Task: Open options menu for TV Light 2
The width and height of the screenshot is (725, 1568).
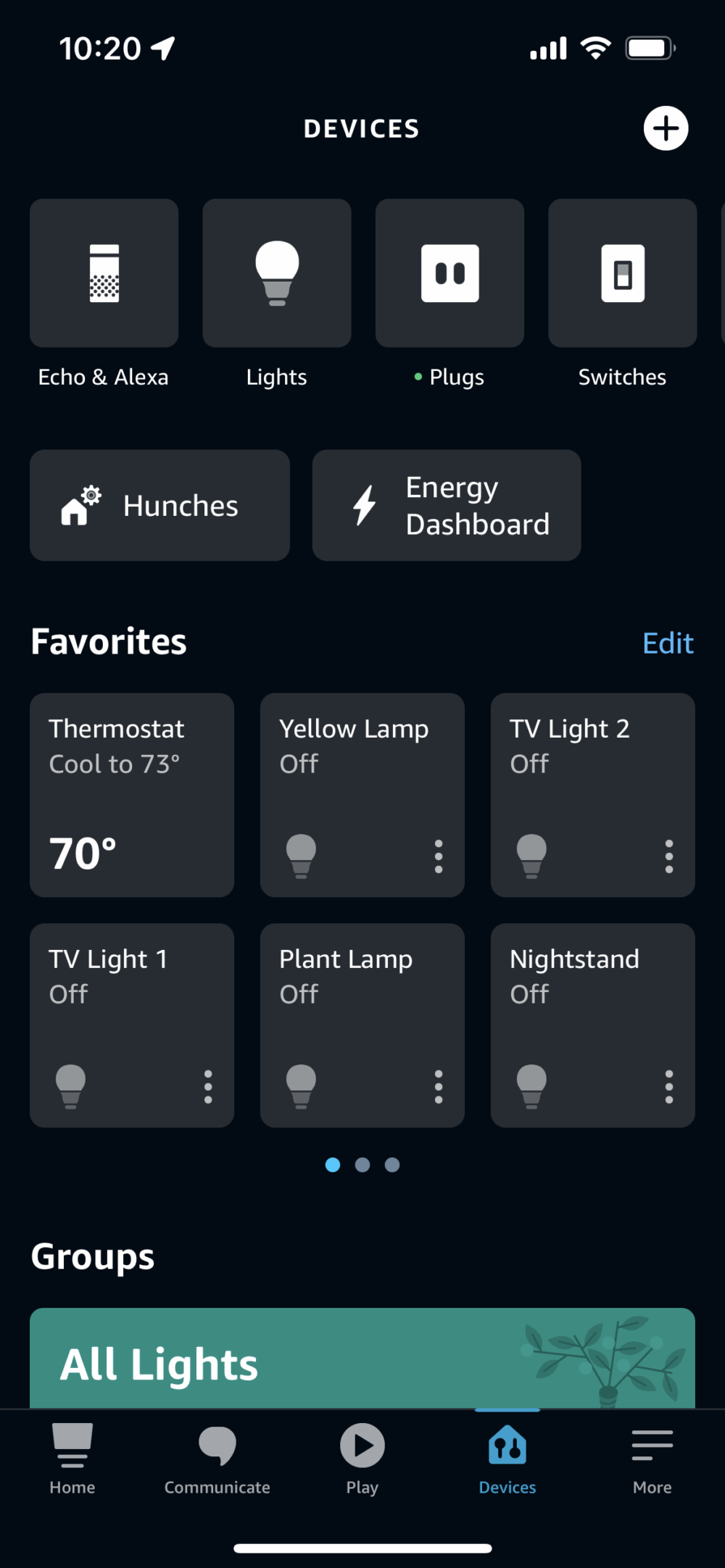Action: (x=668, y=855)
